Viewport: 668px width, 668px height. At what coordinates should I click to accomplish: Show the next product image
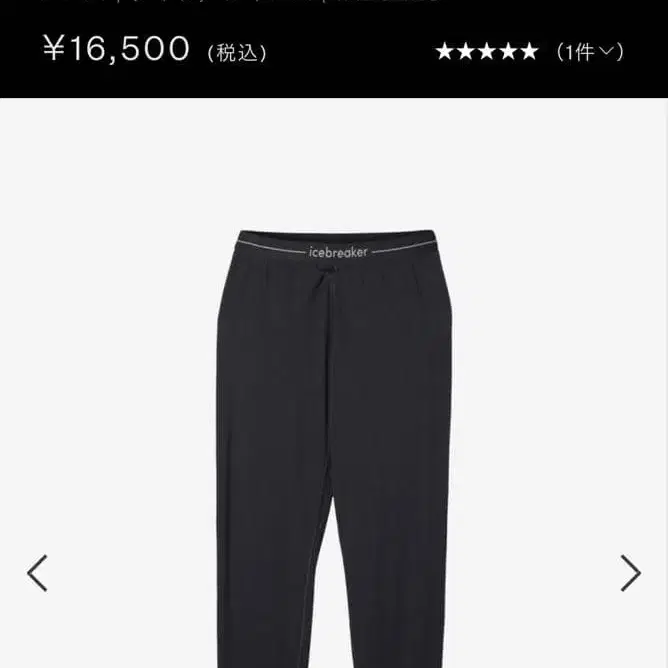[x=631, y=573]
